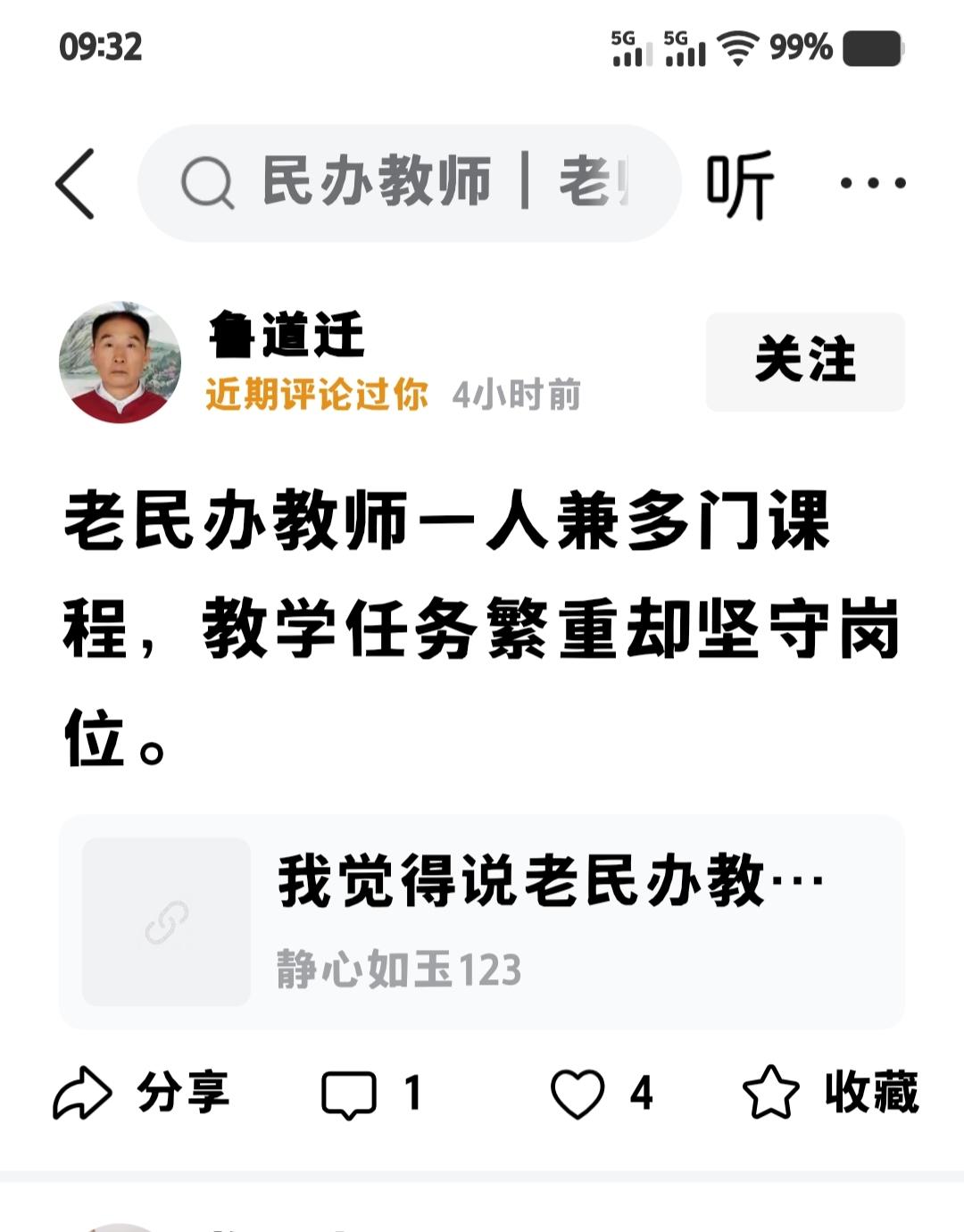Tap the magnifier icon in the search bar
Viewport: 964px width, 1232px height.
tap(207, 180)
